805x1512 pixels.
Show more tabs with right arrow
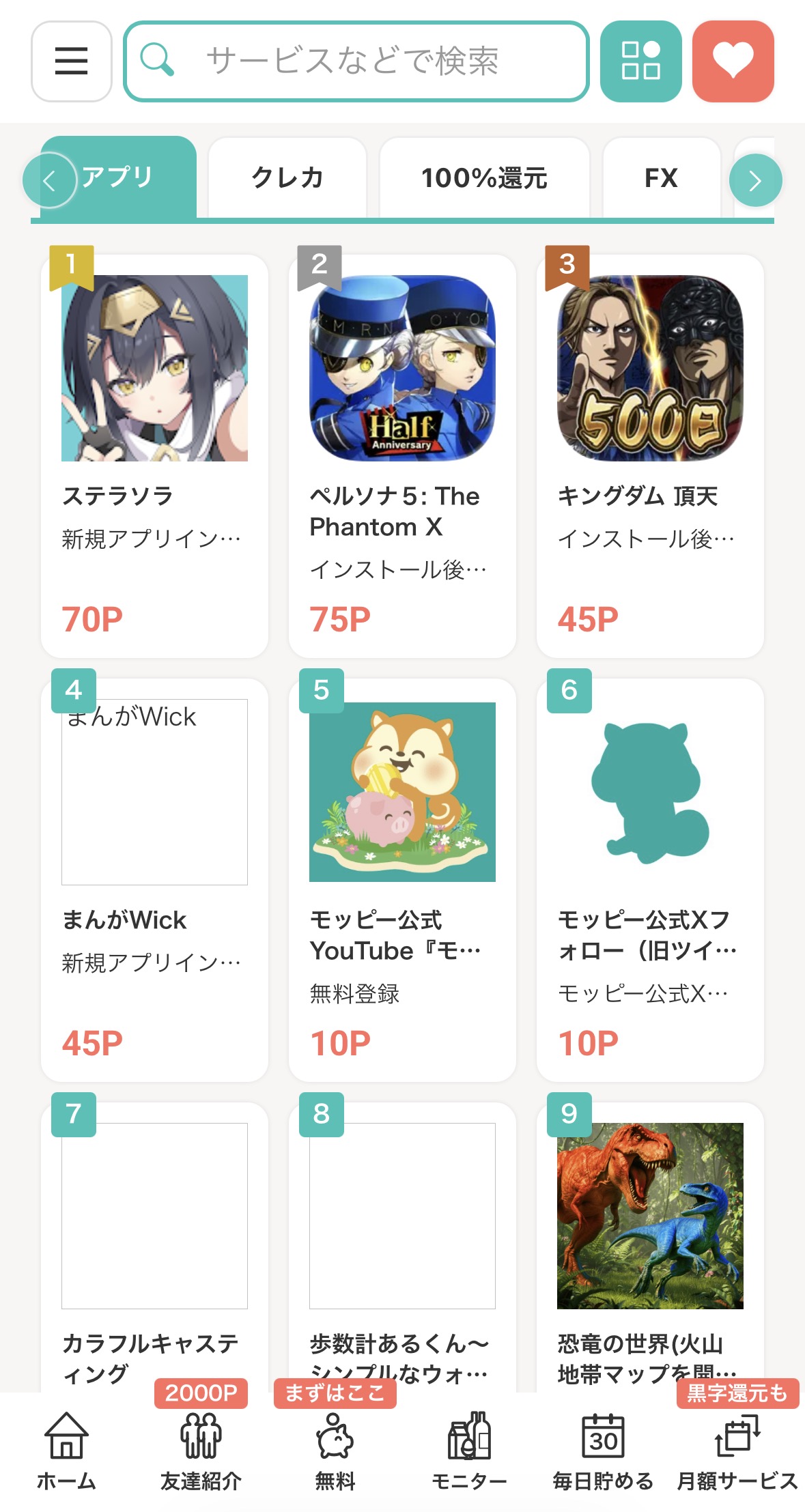tap(754, 180)
